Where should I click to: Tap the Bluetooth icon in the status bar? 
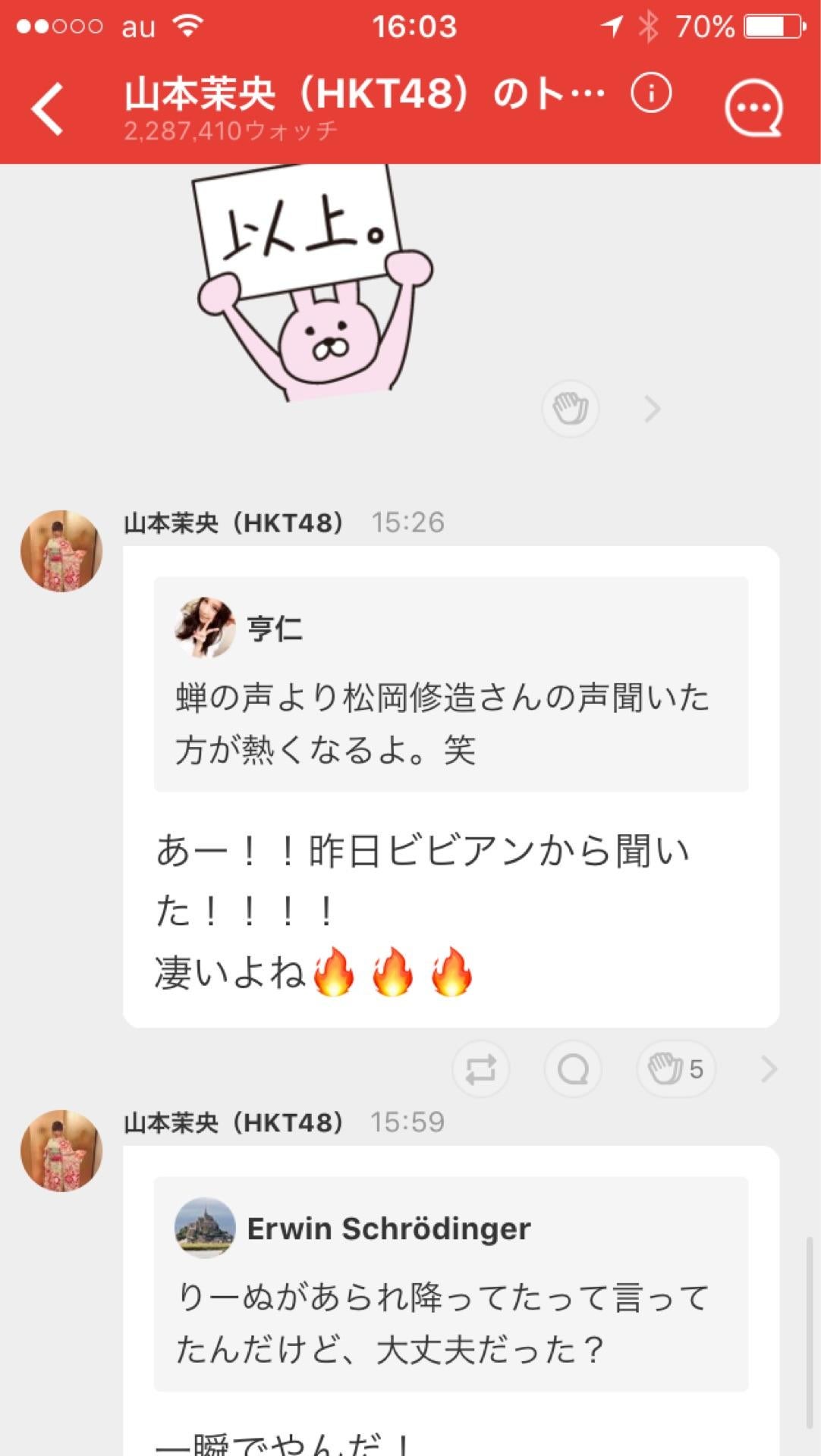pos(649,25)
